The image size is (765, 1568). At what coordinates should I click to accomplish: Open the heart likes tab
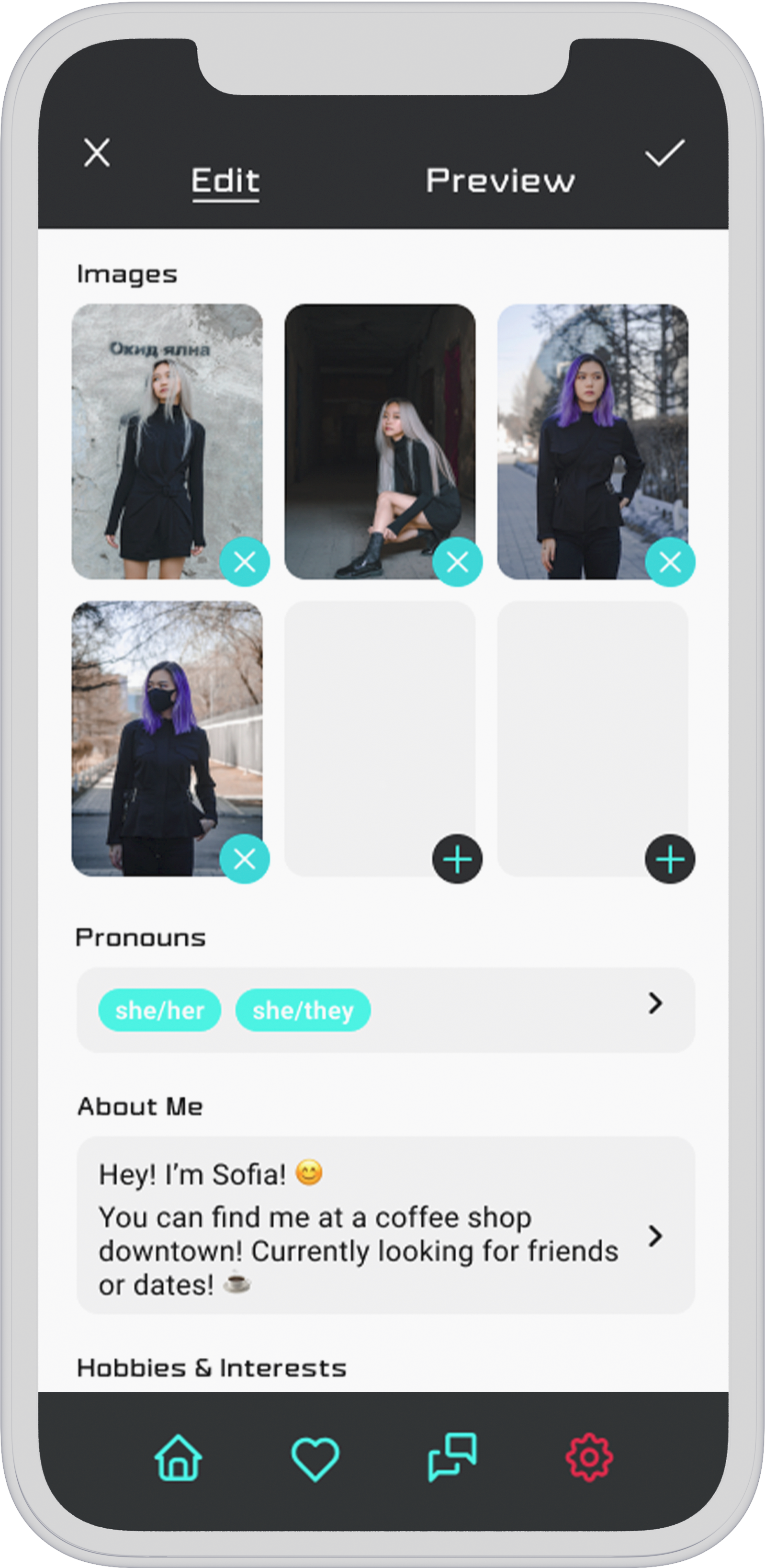click(x=315, y=1458)
